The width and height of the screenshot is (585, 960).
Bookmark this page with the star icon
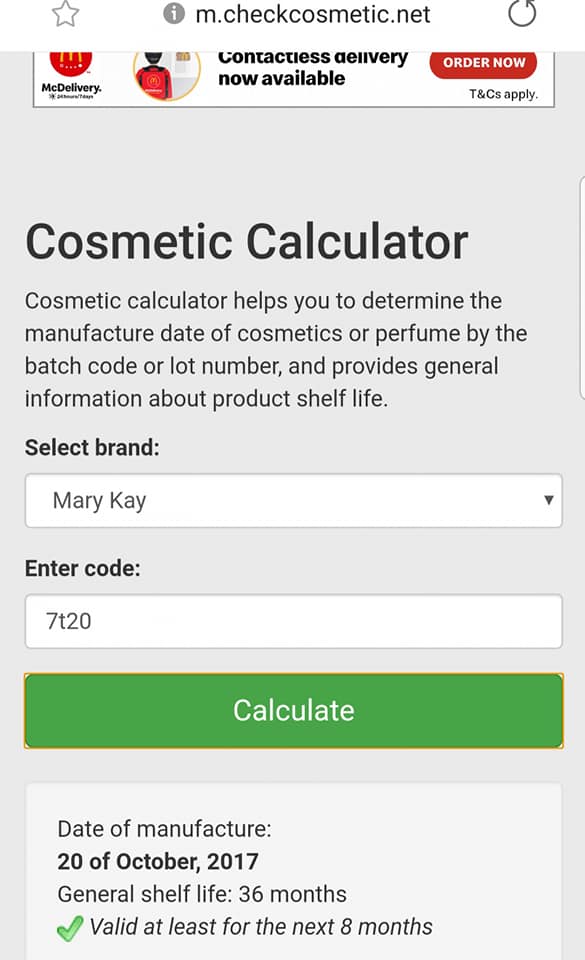[x=65, y=13]
